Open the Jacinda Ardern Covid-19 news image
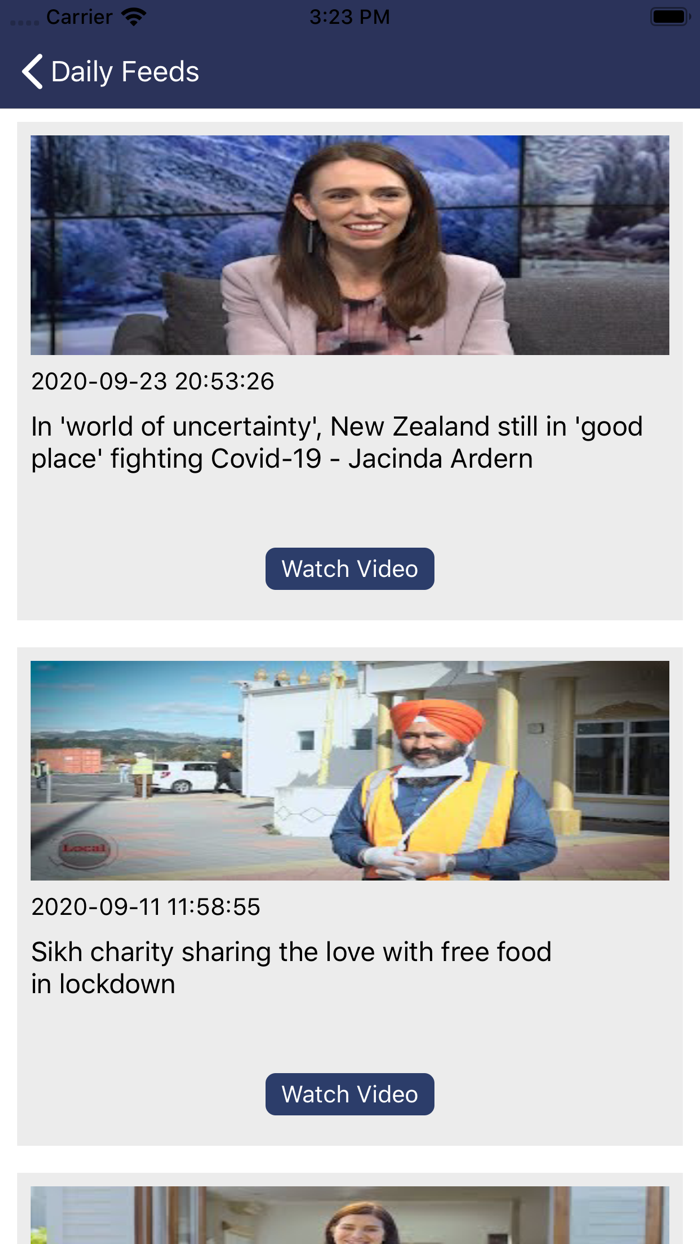Viewport: 700px width, 1244px height. pos(349,245)
